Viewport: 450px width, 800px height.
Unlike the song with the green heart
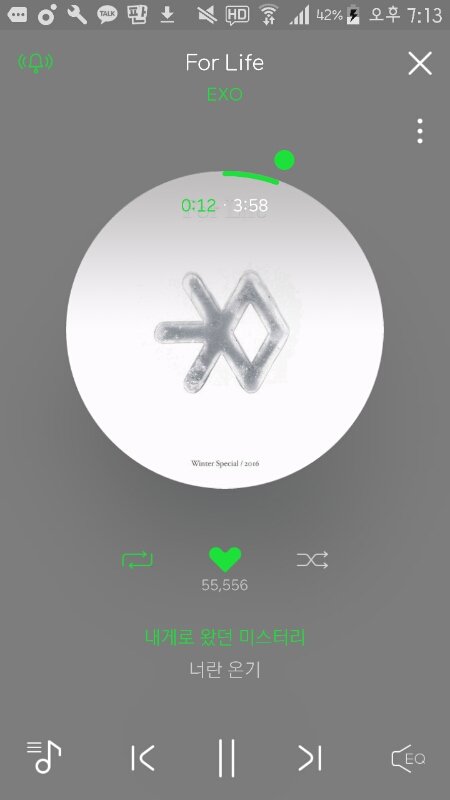tap(225, 560)
